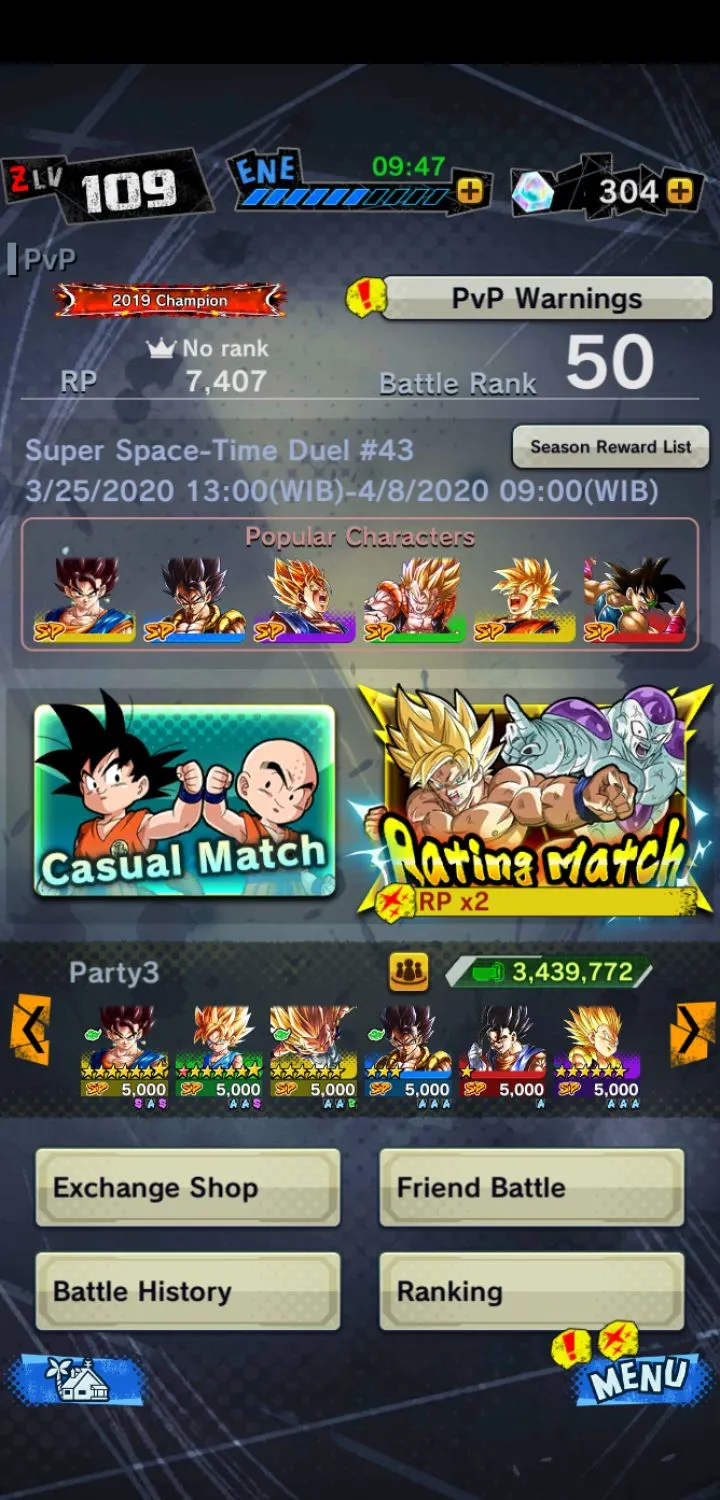The width and height of the screenshot is (720, 1500).
Task: Switch to the previous party with left arrow
Action: 31,1029
